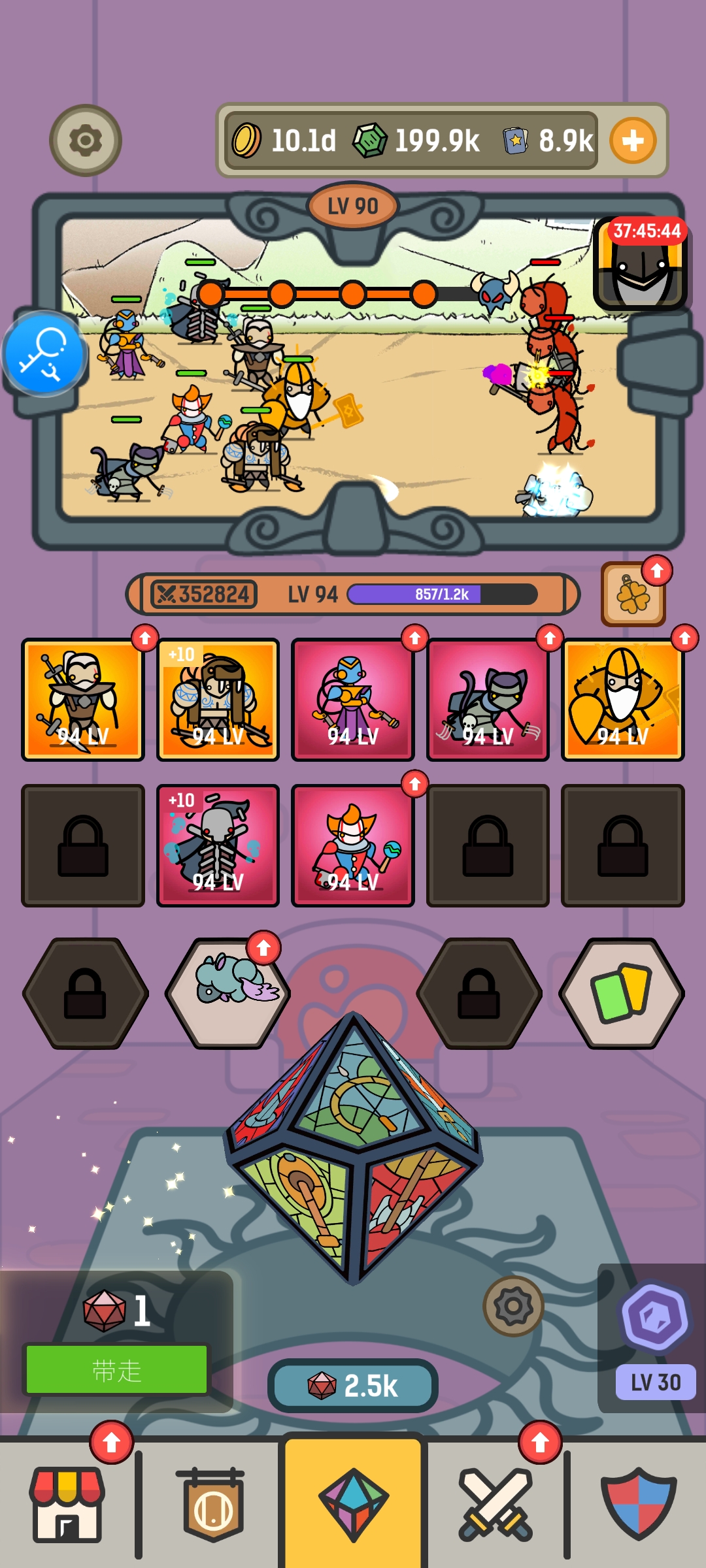
Task: Open the blue magnifier key button
Action: 44,354
